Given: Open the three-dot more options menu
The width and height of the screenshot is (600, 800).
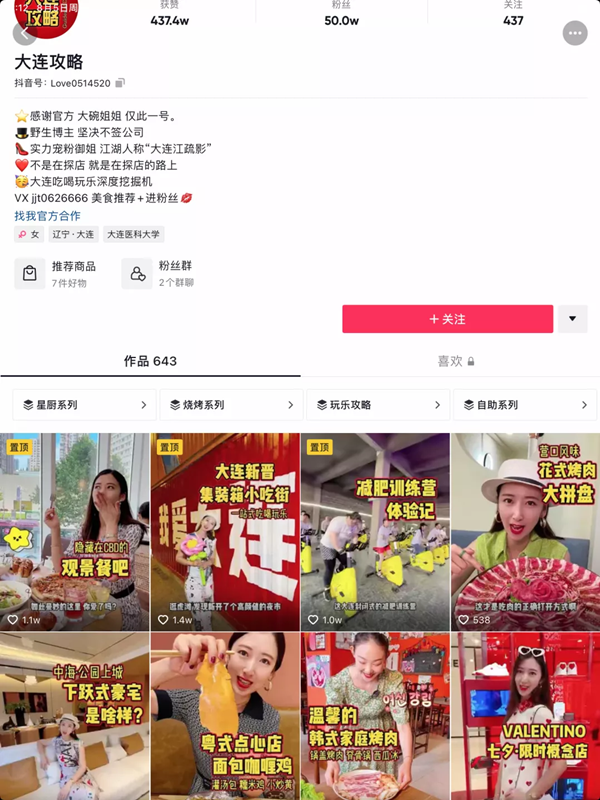Looking at the screenshot, I should point(575,33).
